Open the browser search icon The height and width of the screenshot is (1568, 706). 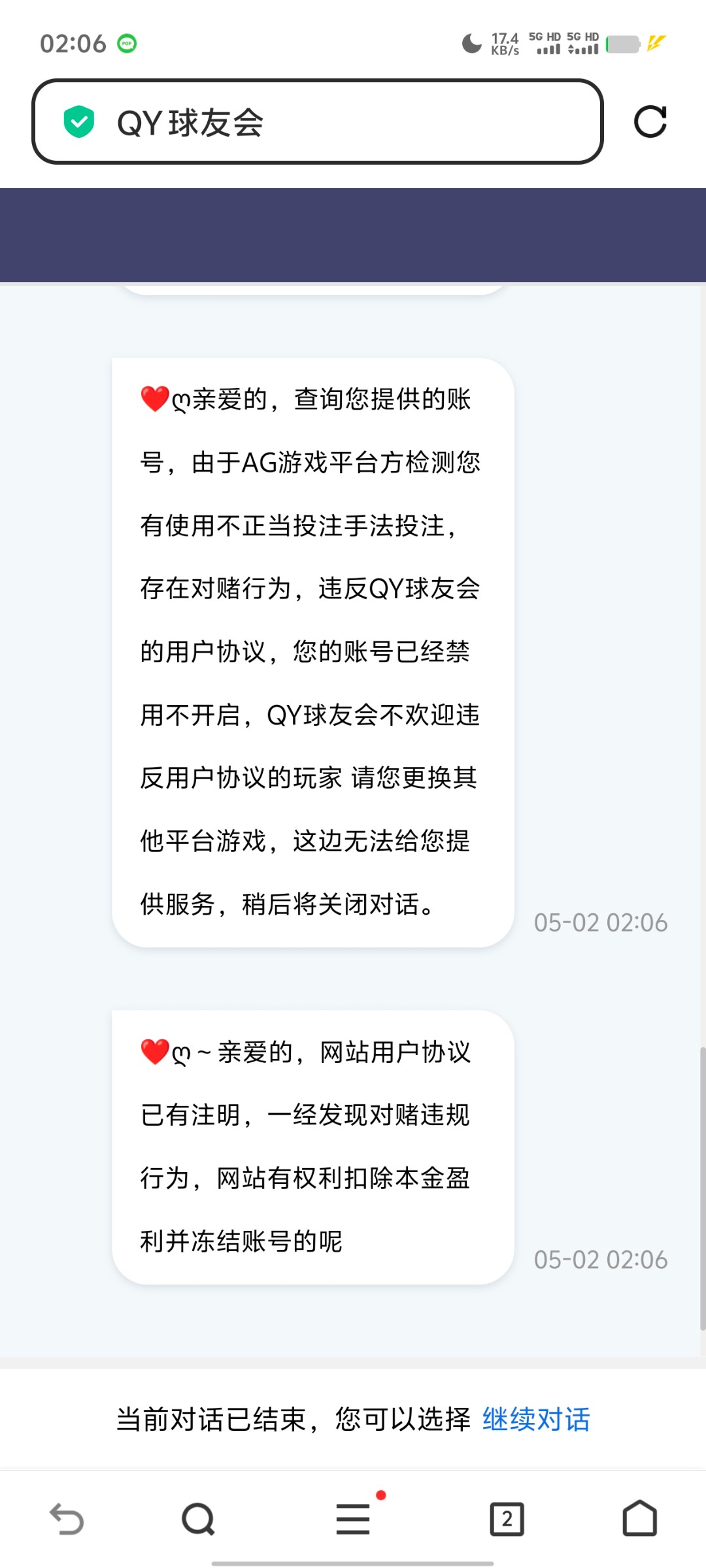coord(198,1518)
